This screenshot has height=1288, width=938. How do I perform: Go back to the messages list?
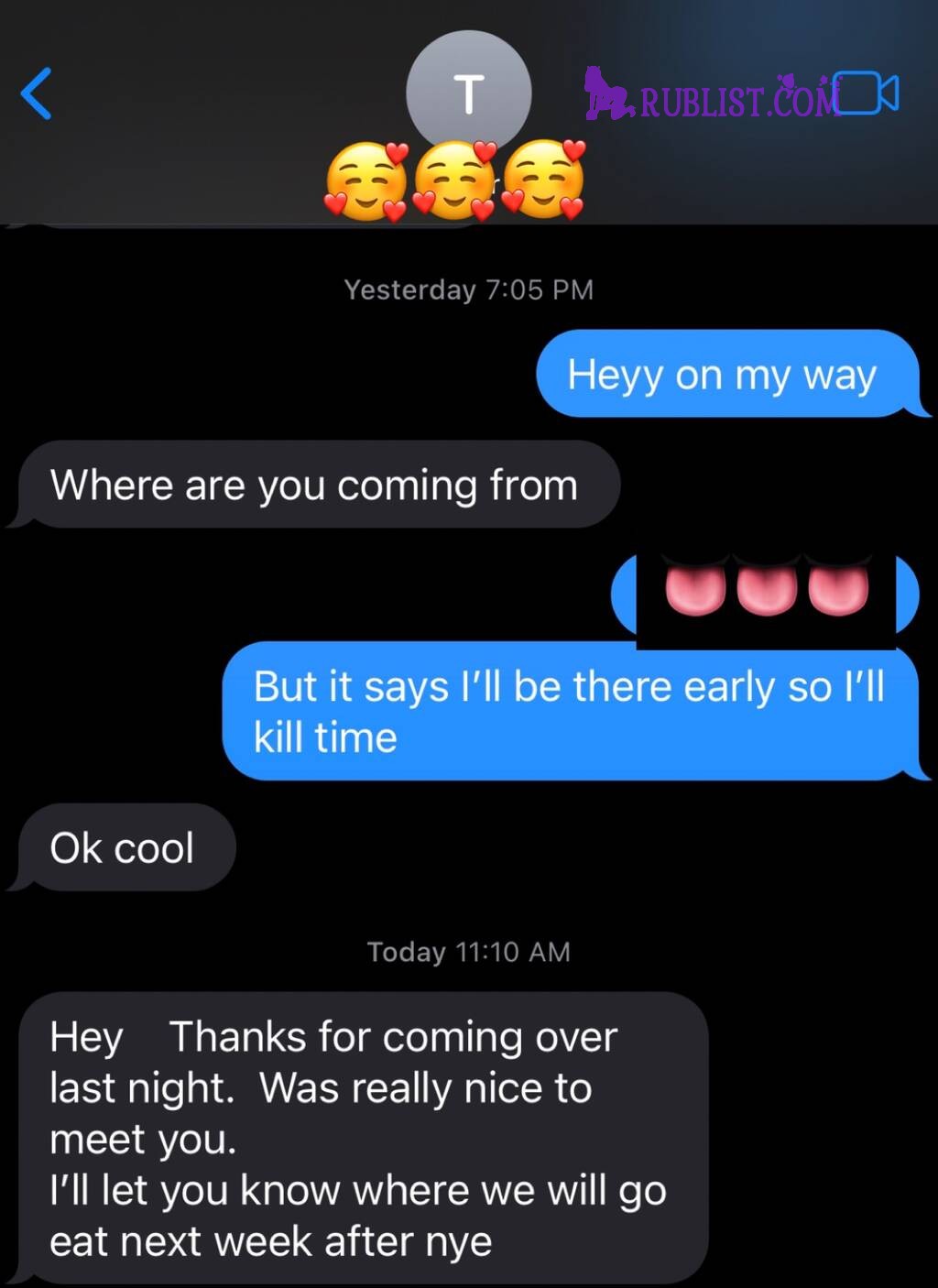point(37,93)
